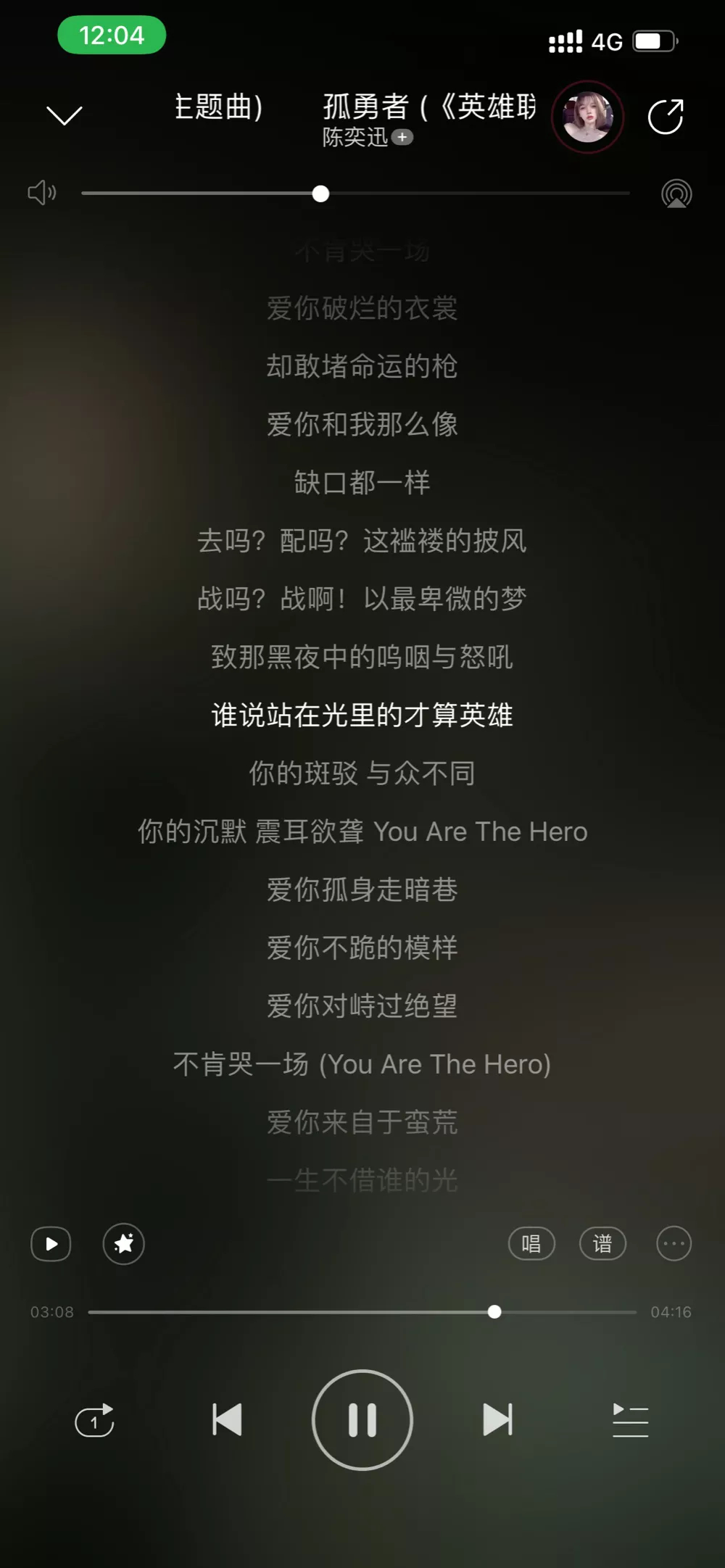The height and width of the screenshot is (1568, 725).
Task: Mute with the speaker icon
Action: click(41, 193)
